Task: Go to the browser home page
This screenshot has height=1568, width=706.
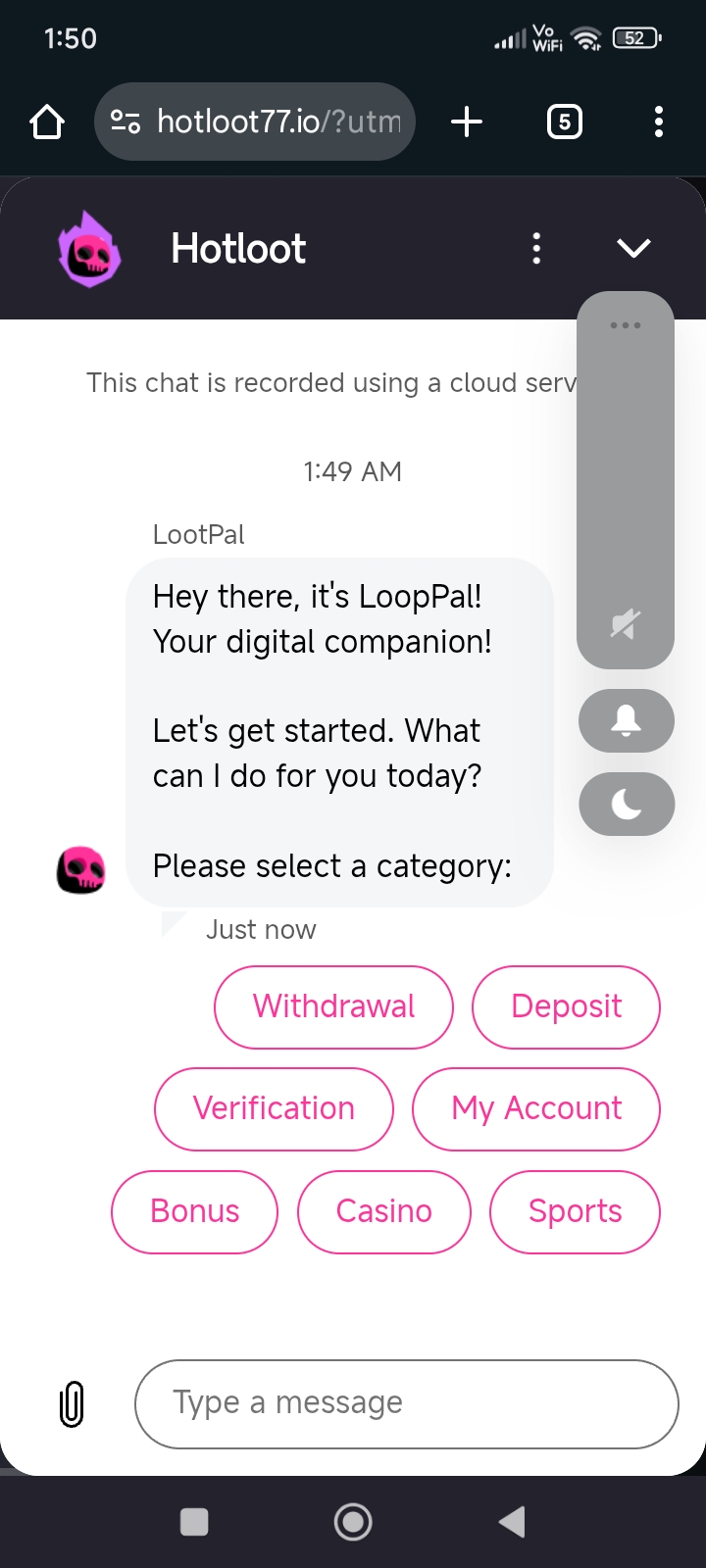Action: tap(47, 122)
